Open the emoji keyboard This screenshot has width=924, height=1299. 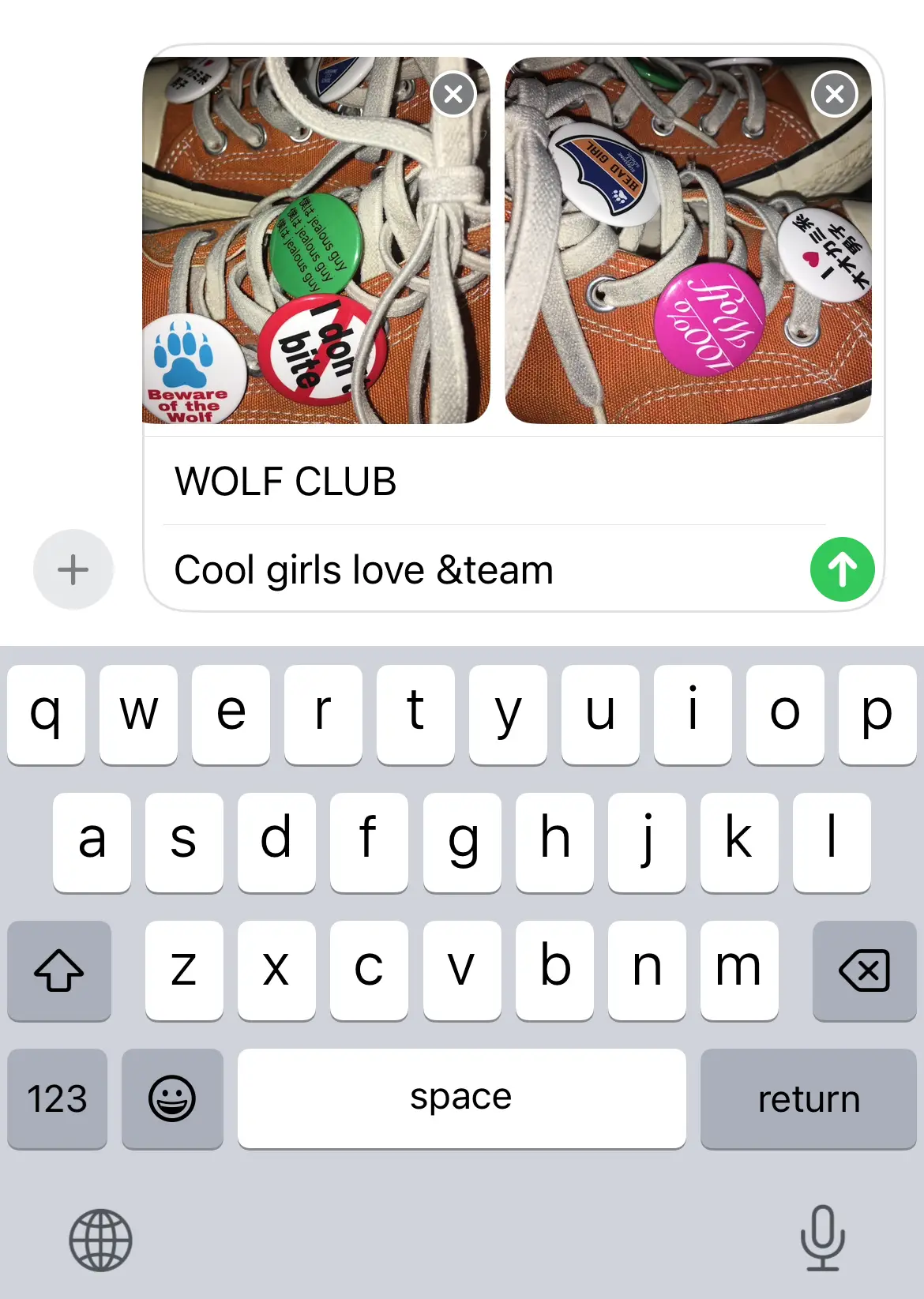pyautogui.click(x=172, y=1098)
